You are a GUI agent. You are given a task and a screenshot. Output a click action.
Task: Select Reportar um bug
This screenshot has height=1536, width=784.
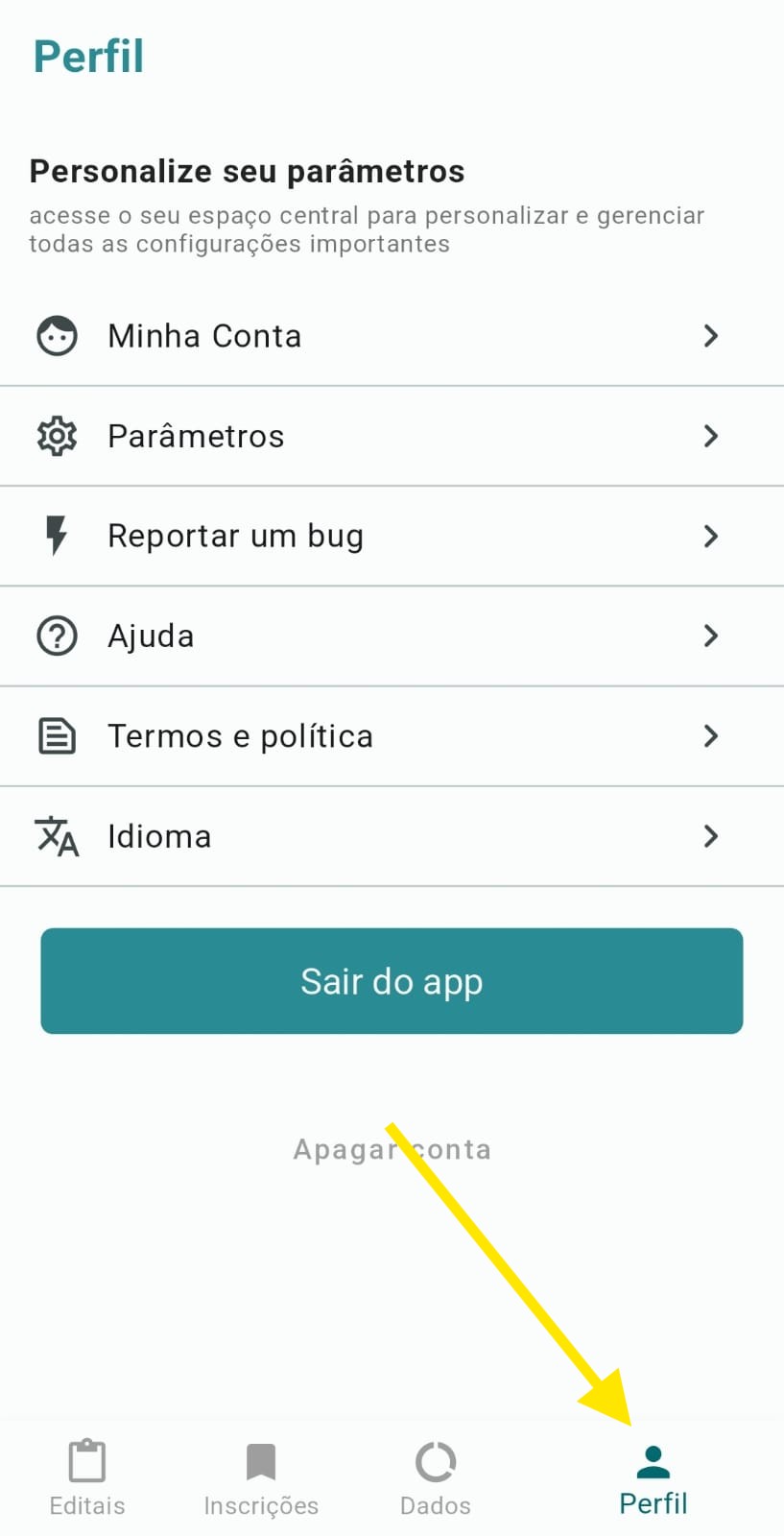392,536
